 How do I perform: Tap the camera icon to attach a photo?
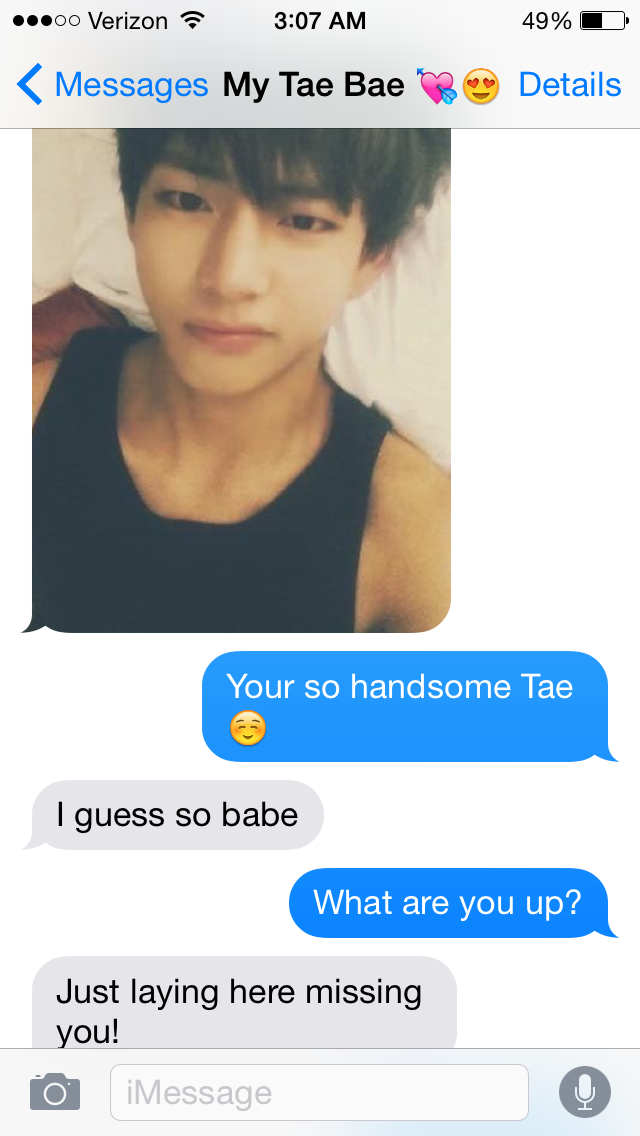55,1092
